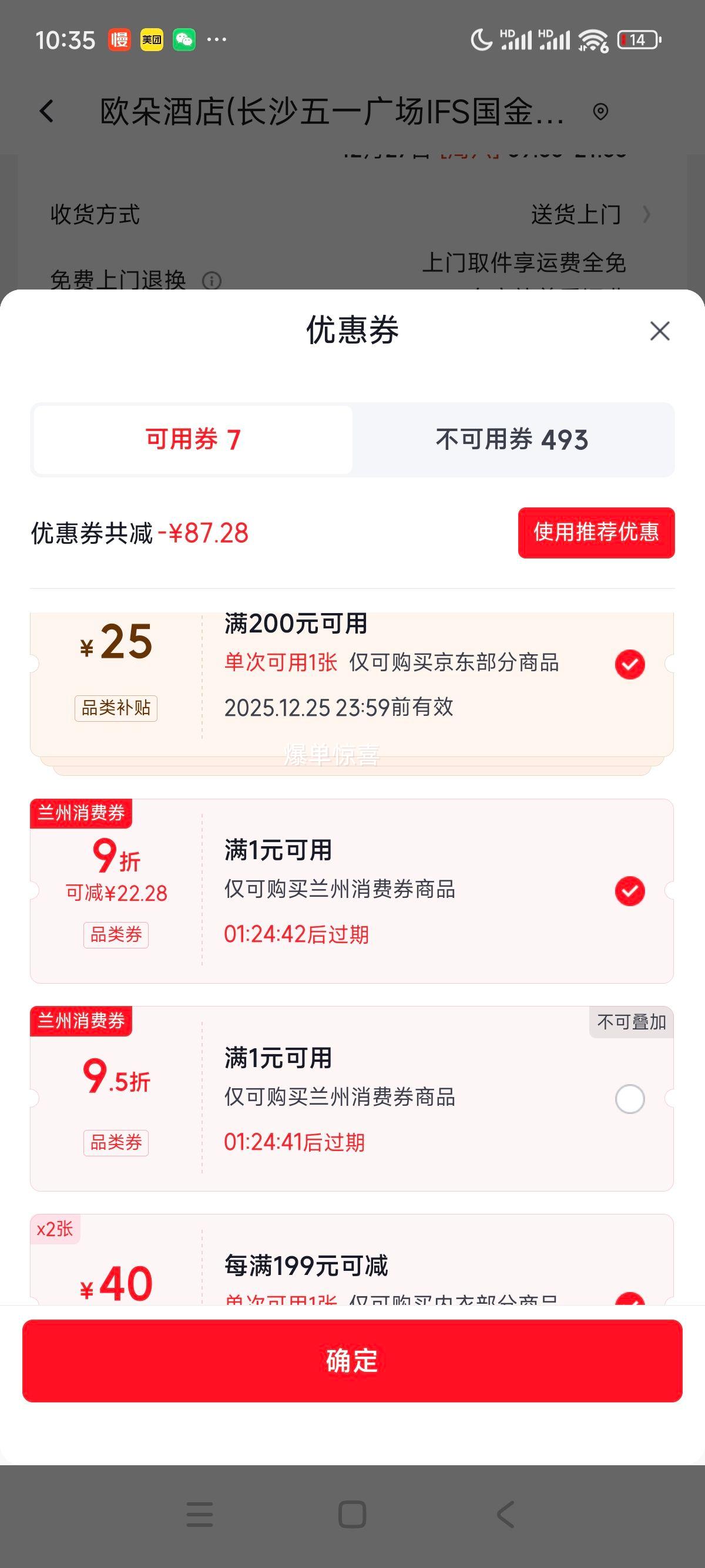Tap the chevron beside 送货上门

648,214
